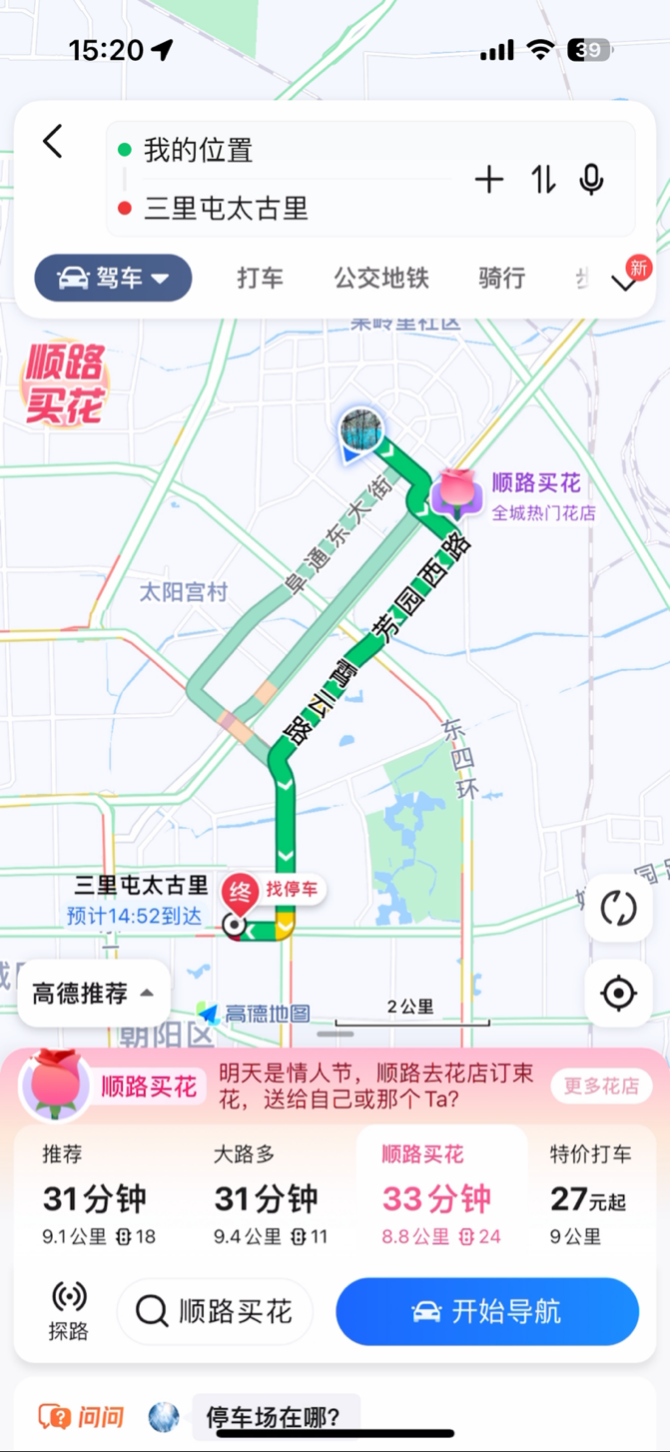
Task: Use voice input microphone
Action: click(592, 180)
